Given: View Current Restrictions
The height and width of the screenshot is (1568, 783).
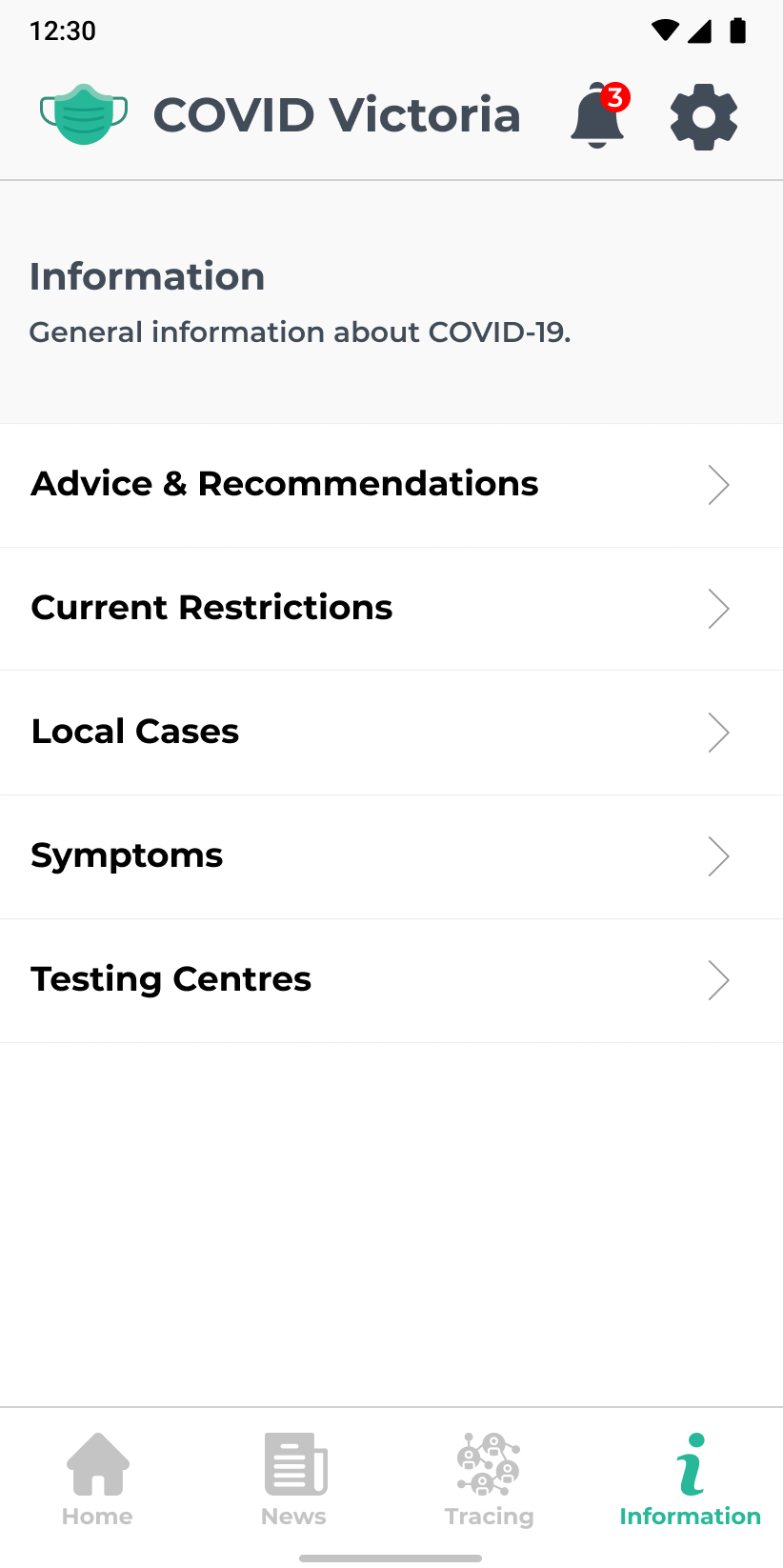Looking at the screenshot, I should (391, 609).
